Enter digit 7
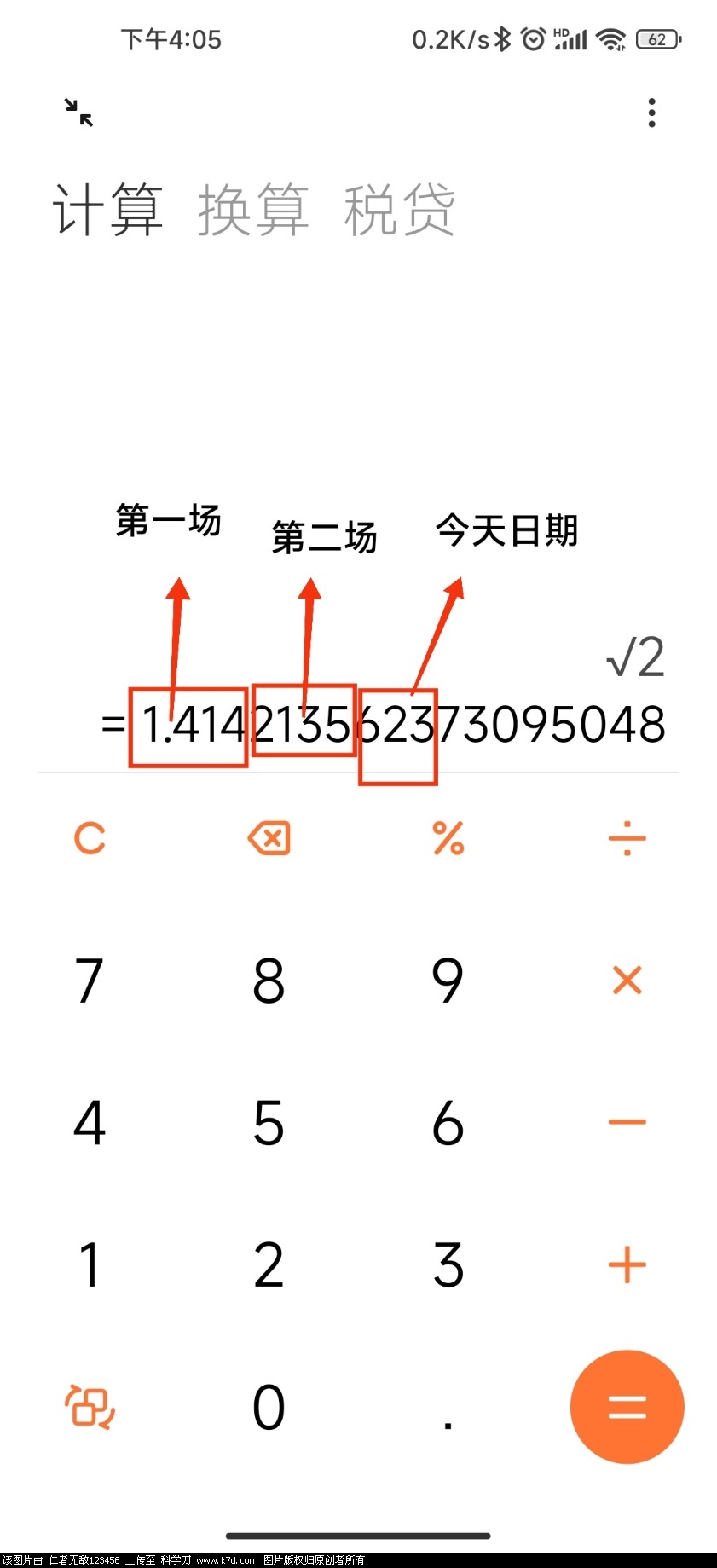This screenshot has width=717, height=1568. click(x=90, y=981)
